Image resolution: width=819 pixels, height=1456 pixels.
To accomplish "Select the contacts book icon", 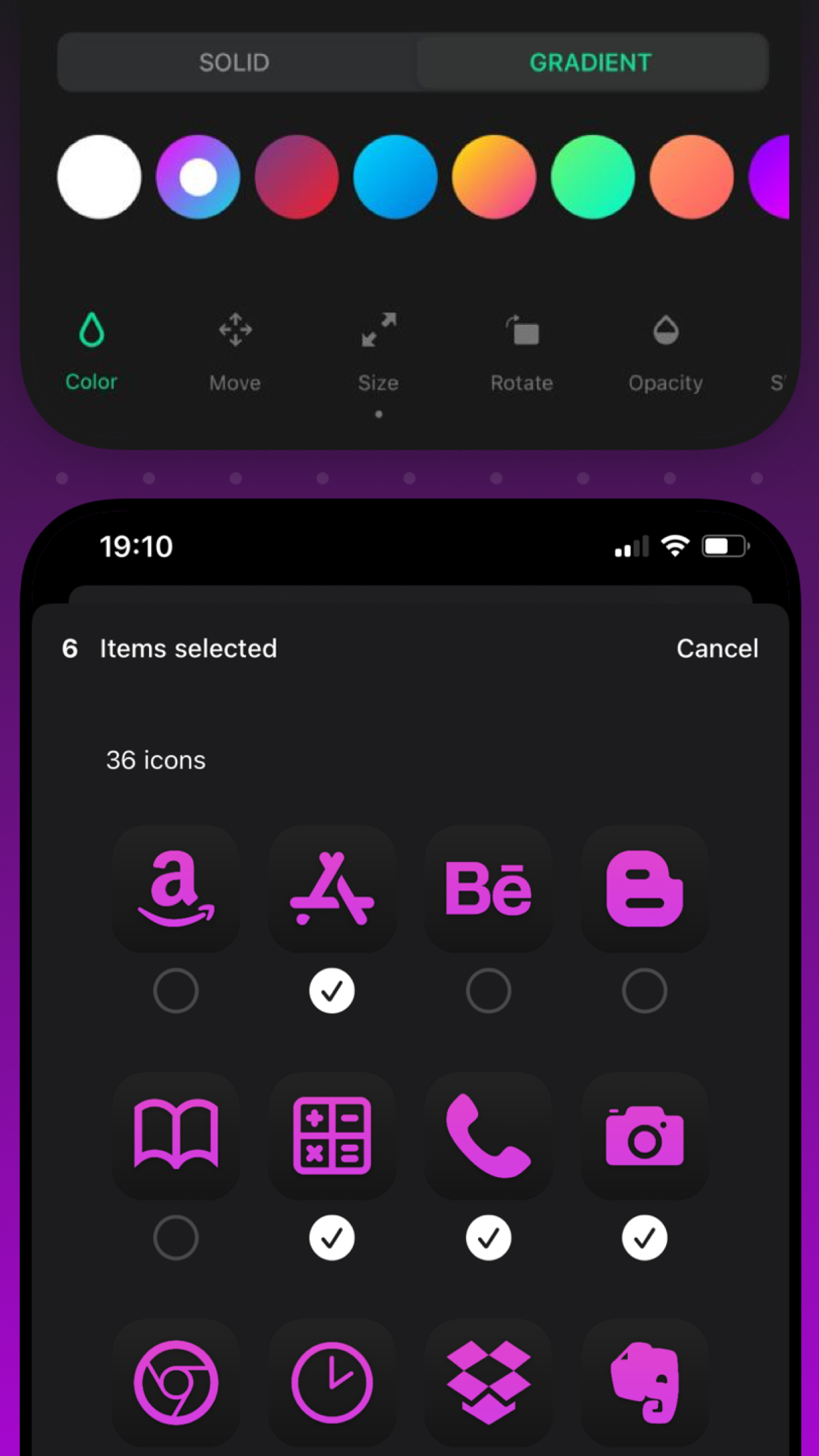I will click(x=176, y=1136).
